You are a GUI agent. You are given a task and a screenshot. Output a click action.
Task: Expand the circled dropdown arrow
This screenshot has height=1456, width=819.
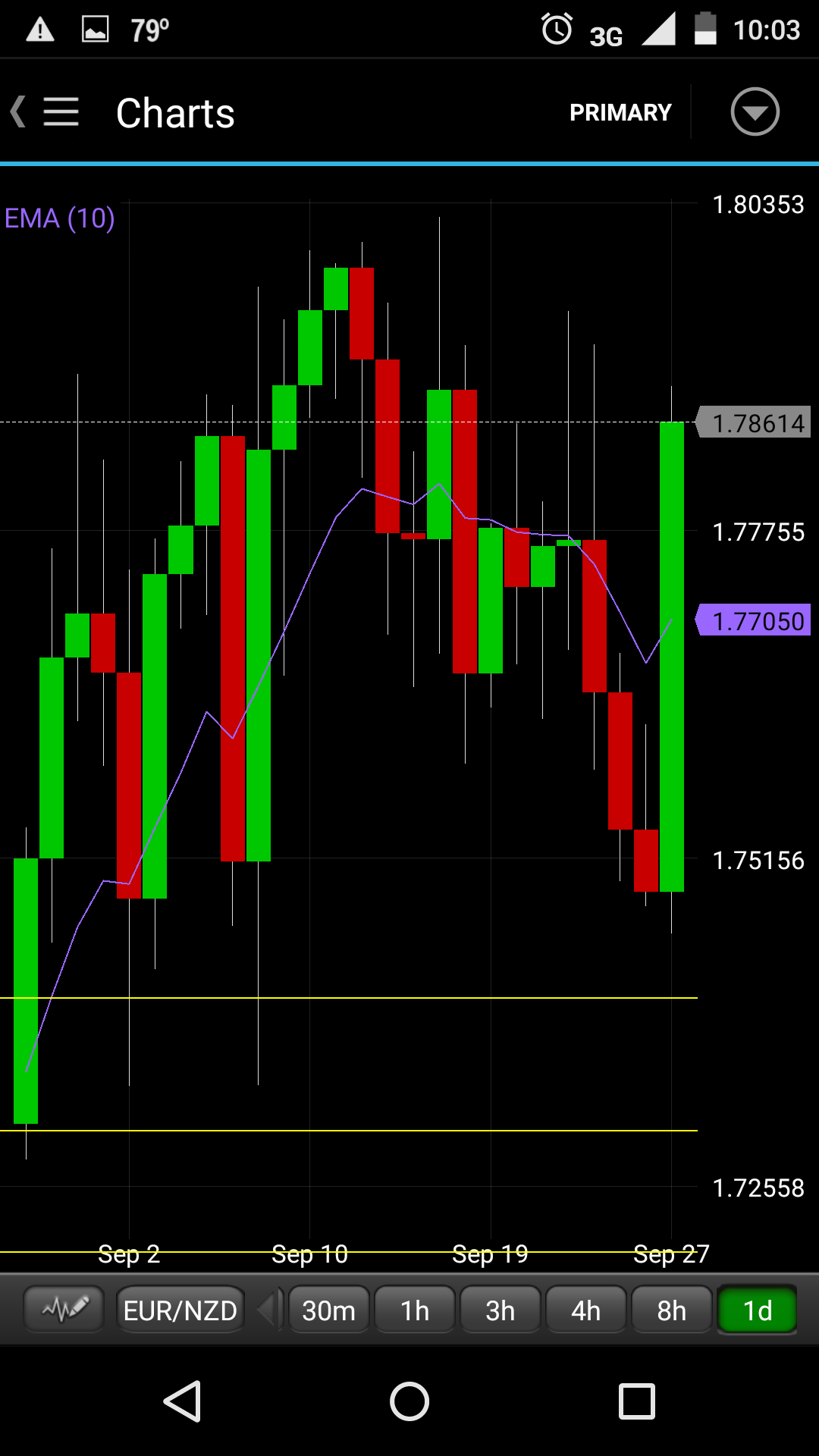[755, 112]
